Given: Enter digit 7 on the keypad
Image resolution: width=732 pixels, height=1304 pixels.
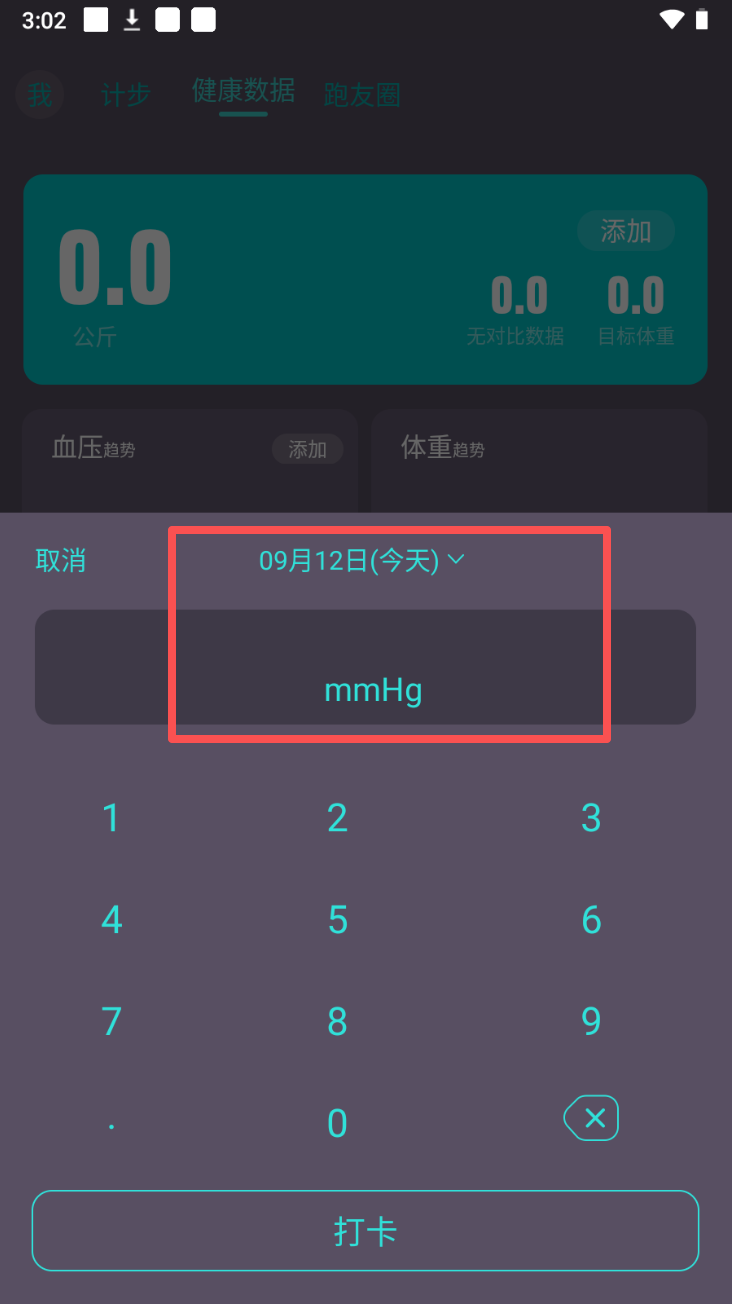Looking at the screenshot, I should (x=112, y=1022).
